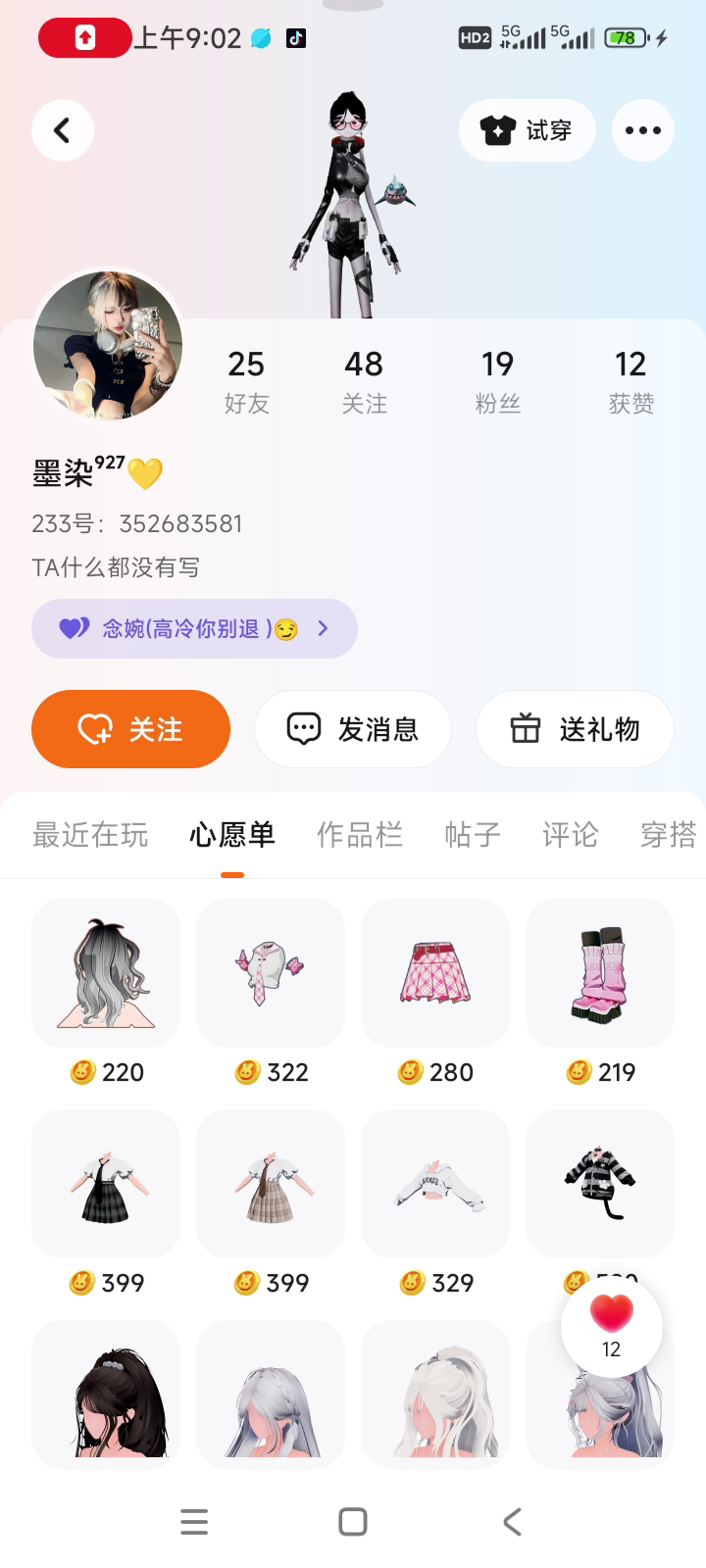Open the 念婉 partner link chip
706x1568 pixels.
click(194, 628)
